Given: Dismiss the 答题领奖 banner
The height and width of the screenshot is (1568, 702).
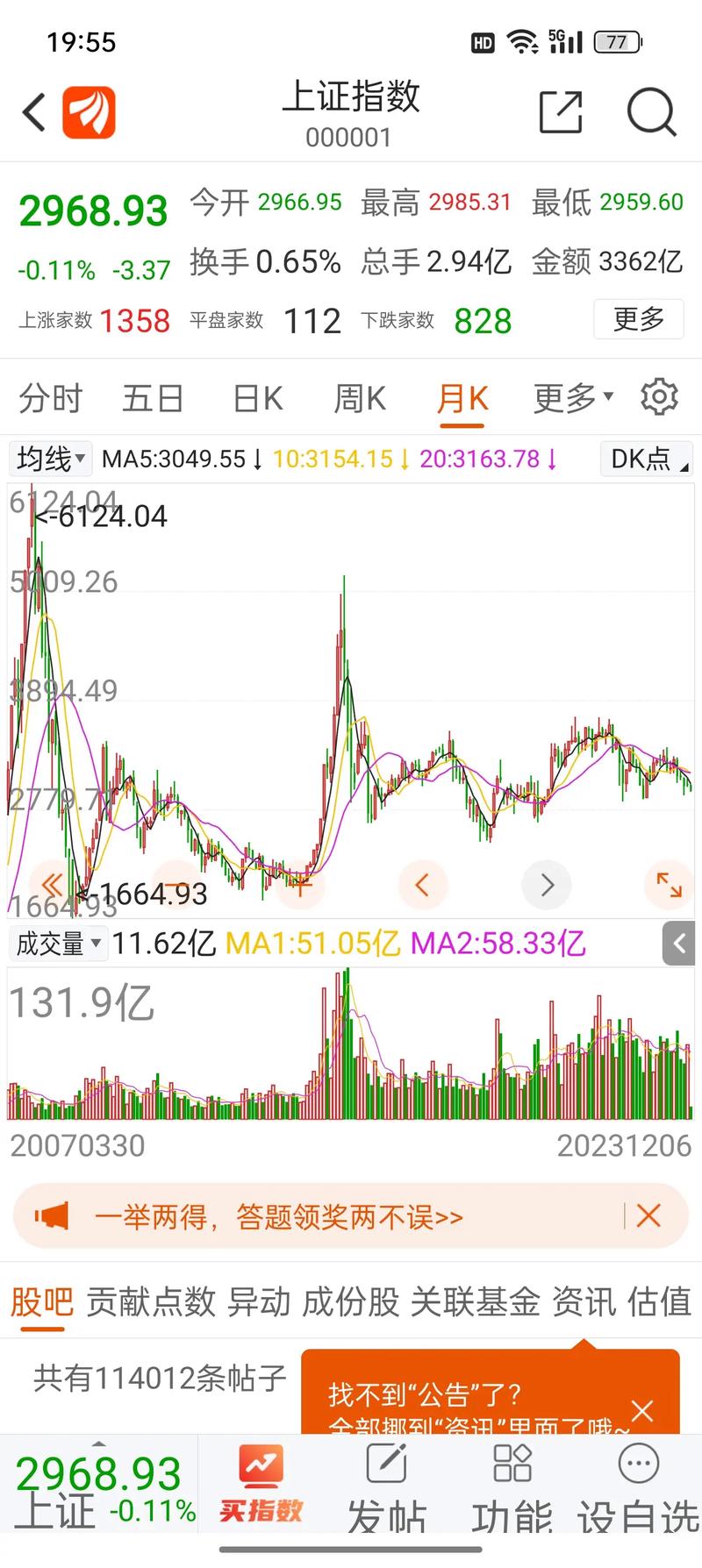Looking at the screenshot, I should pos(648,1215).
